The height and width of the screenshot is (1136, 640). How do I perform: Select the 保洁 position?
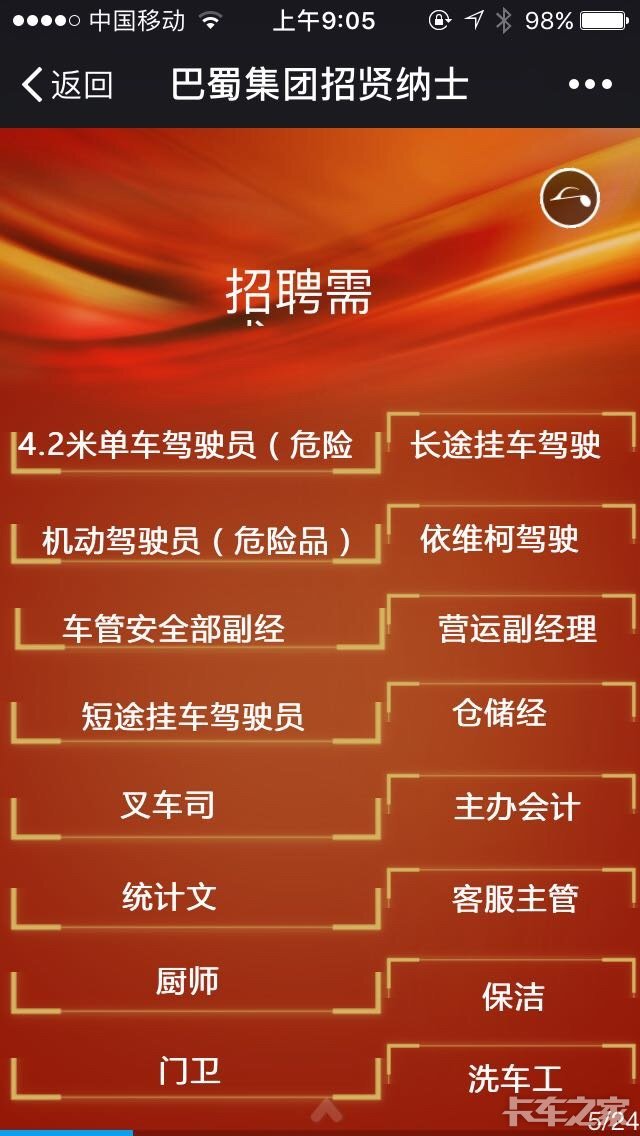pos(512,996)
